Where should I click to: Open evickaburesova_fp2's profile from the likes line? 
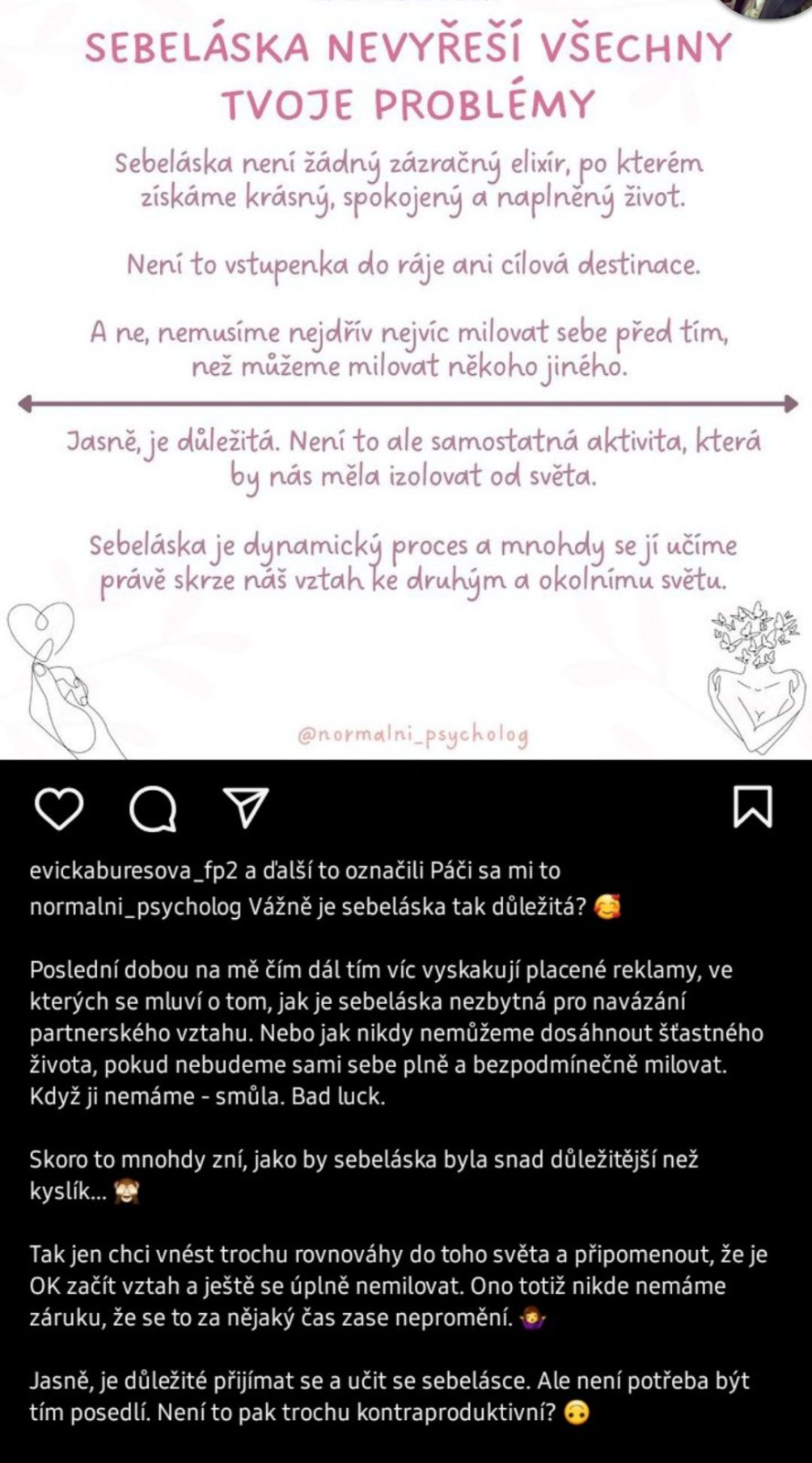[134, 870]
